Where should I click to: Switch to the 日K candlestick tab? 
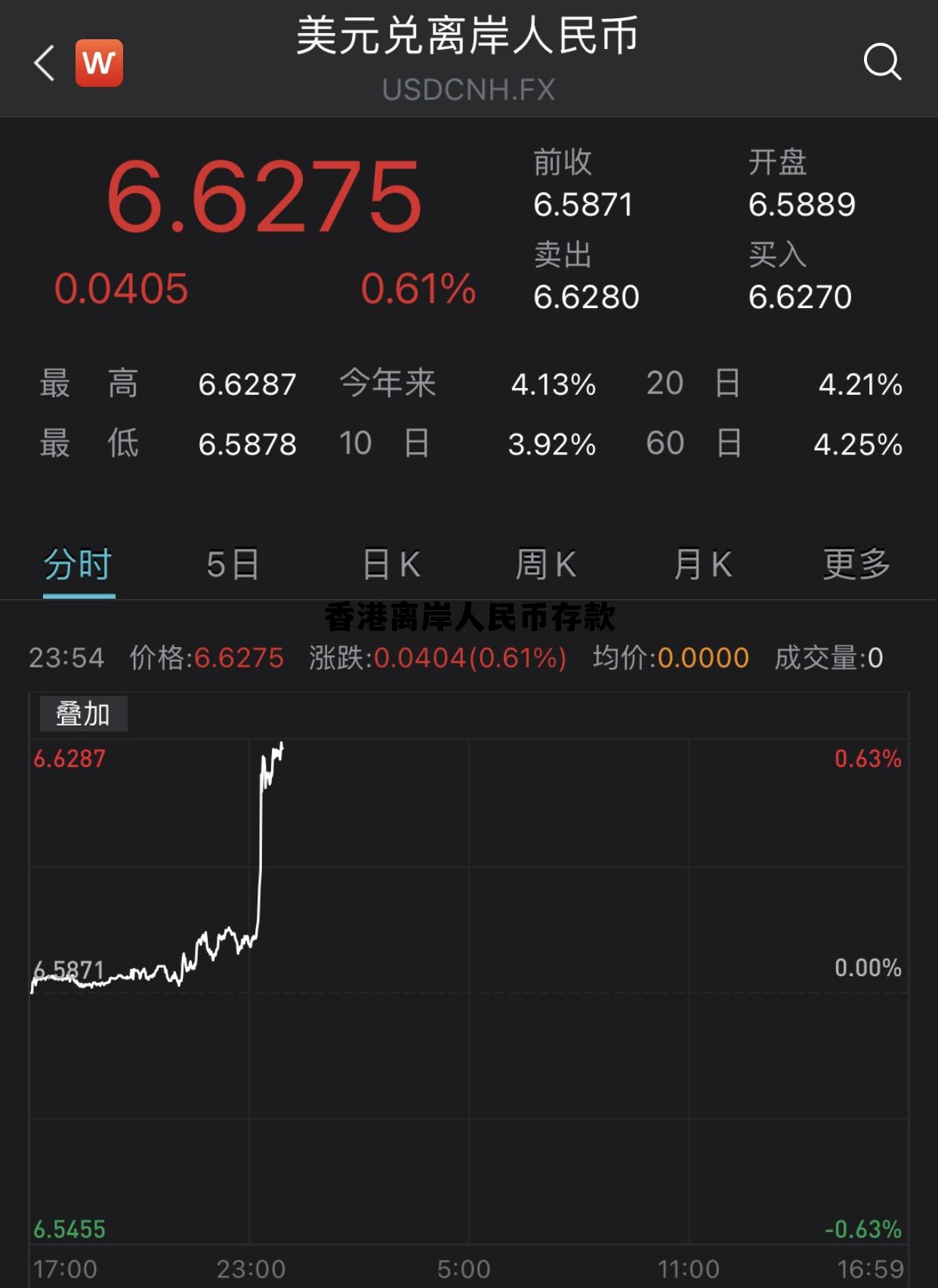click(x=387, y=563)
